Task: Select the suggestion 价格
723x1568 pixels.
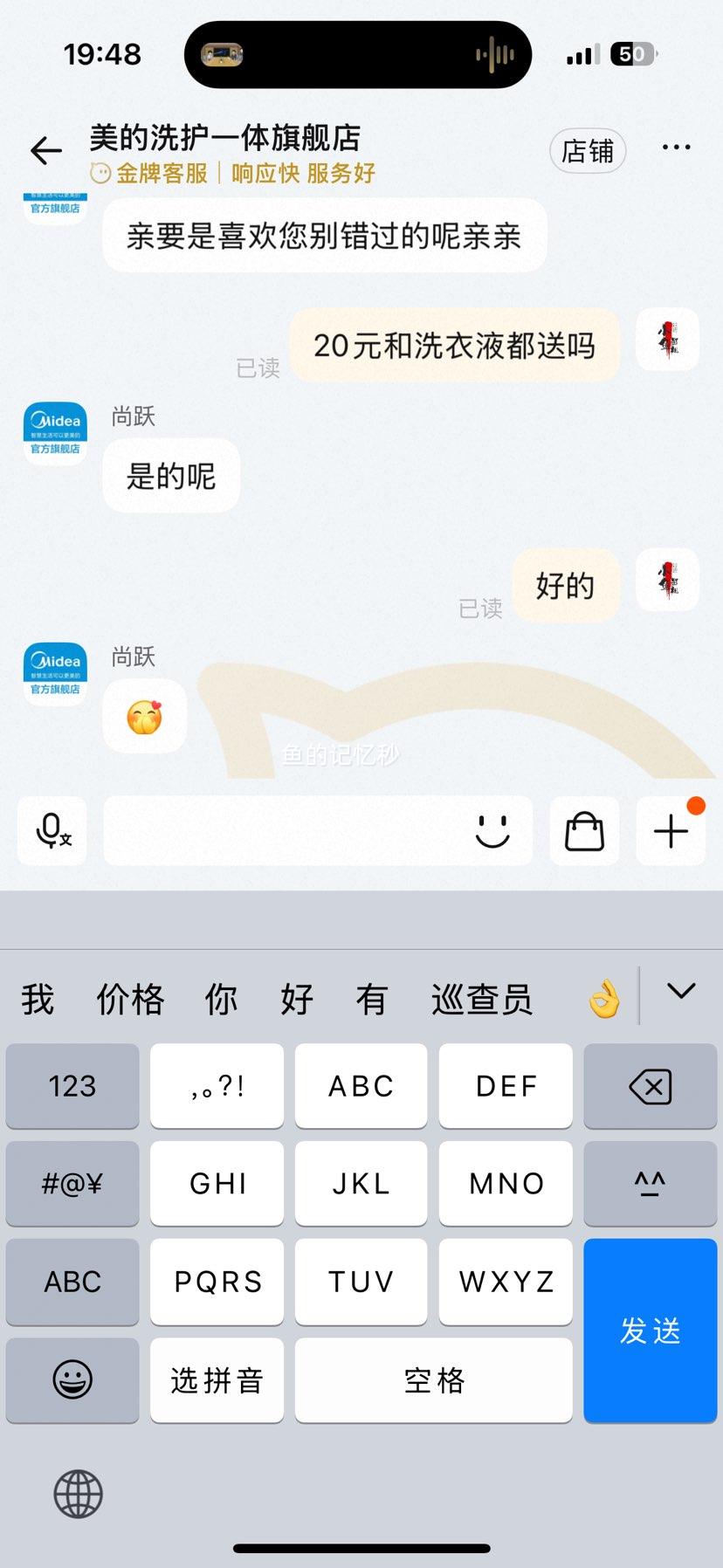Action: coord(130,999)
